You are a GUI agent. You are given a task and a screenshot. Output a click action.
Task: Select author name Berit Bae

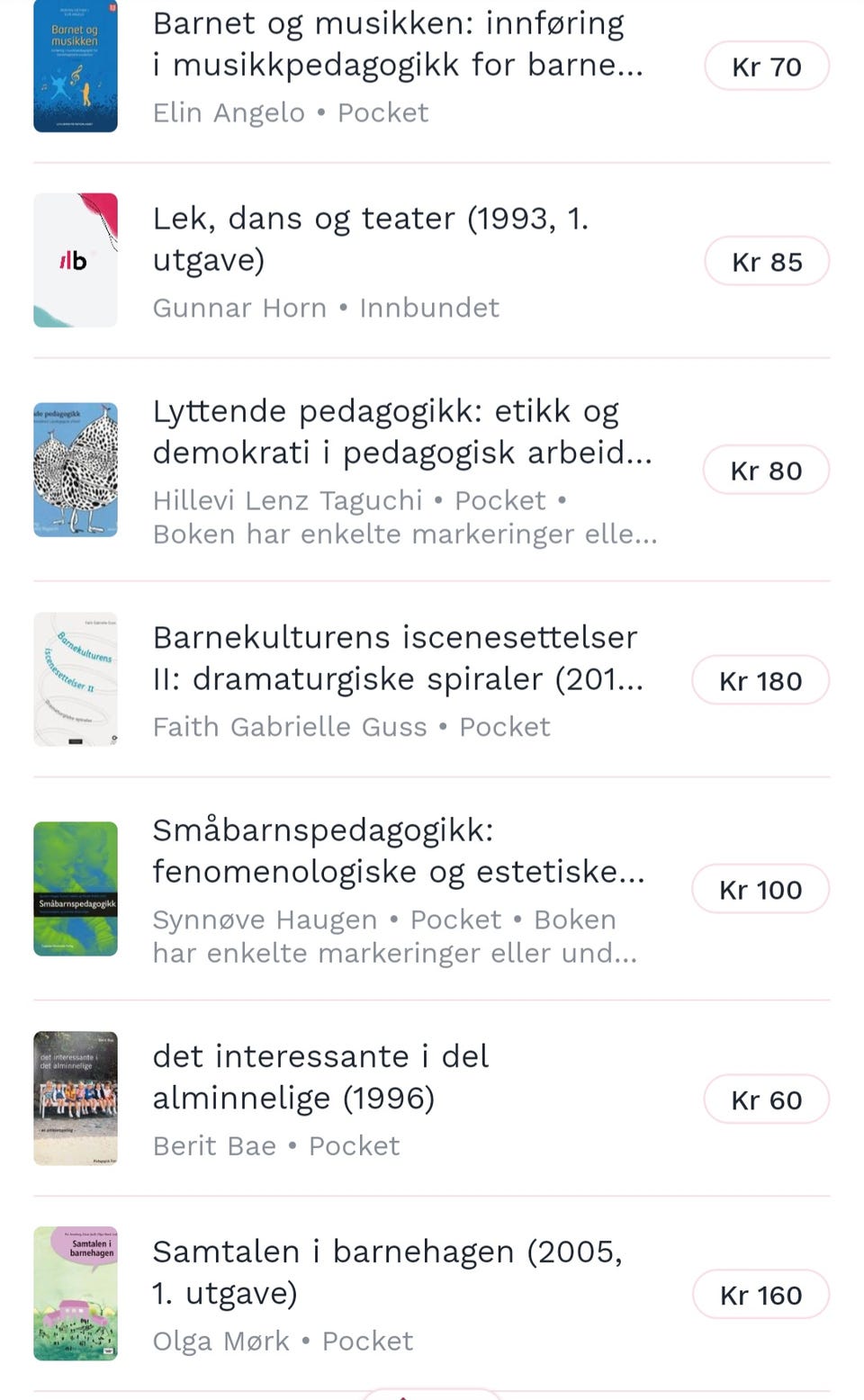tap(214, 1145)
